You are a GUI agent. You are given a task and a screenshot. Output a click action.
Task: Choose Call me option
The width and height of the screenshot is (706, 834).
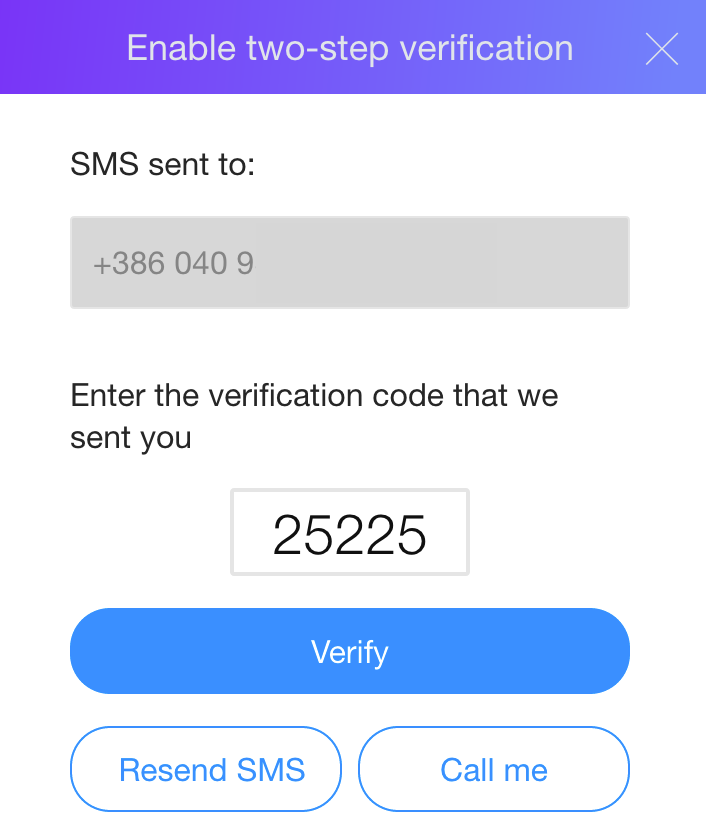(x=494, y=770)
